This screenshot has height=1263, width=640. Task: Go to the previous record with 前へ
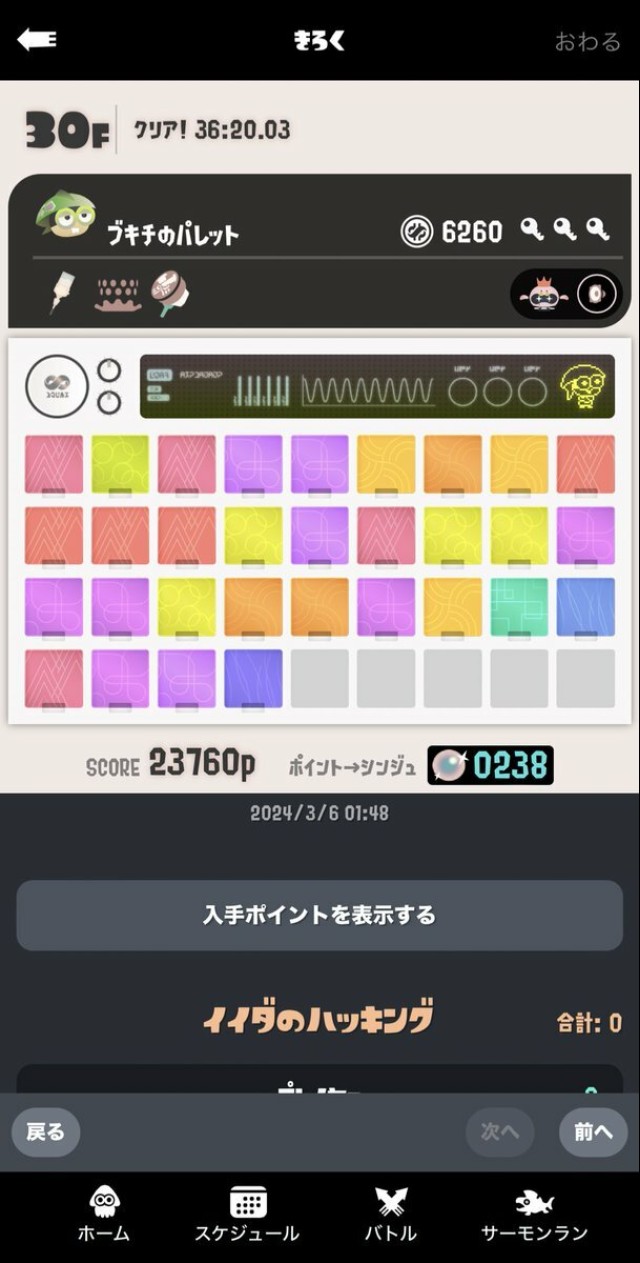pos(593,1132)
